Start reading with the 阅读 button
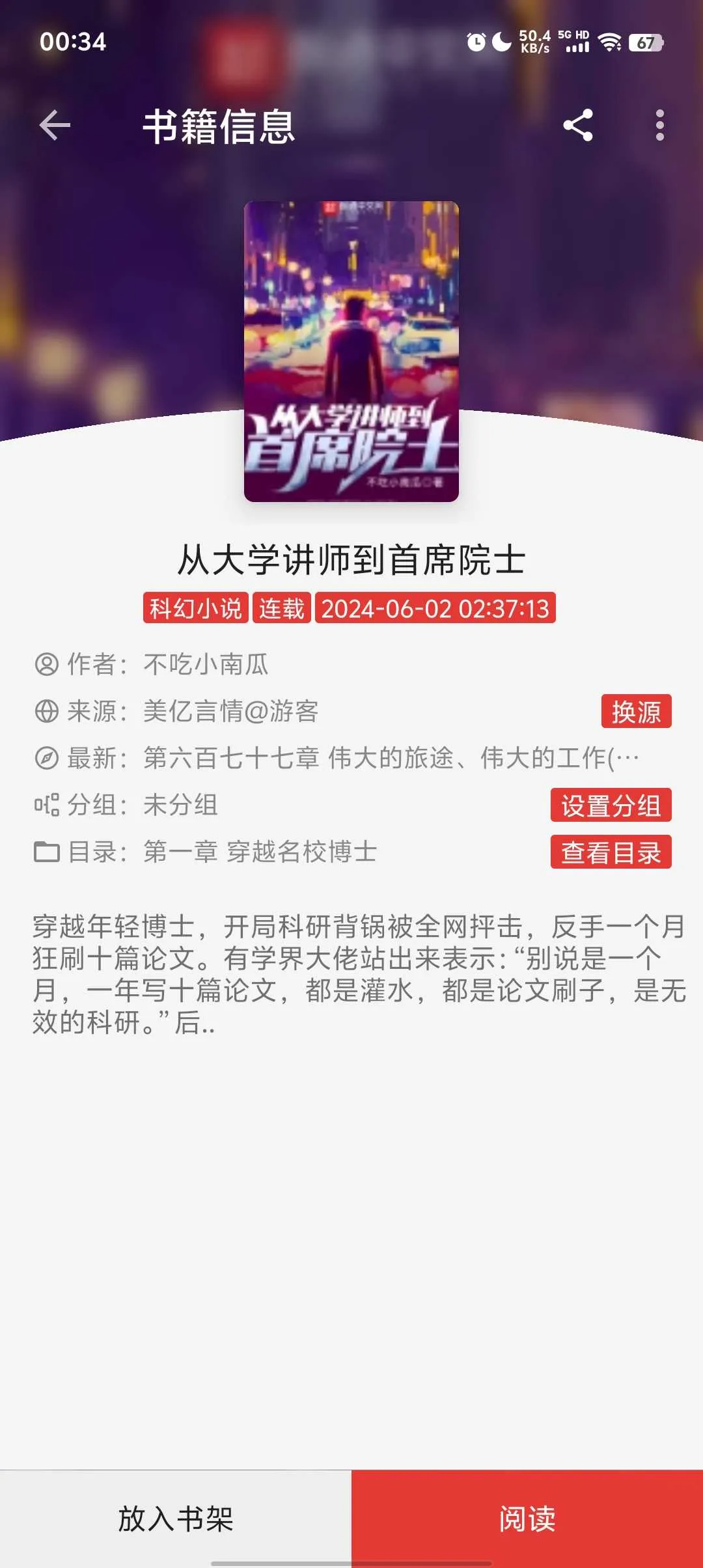 (x=527, y=1519)
